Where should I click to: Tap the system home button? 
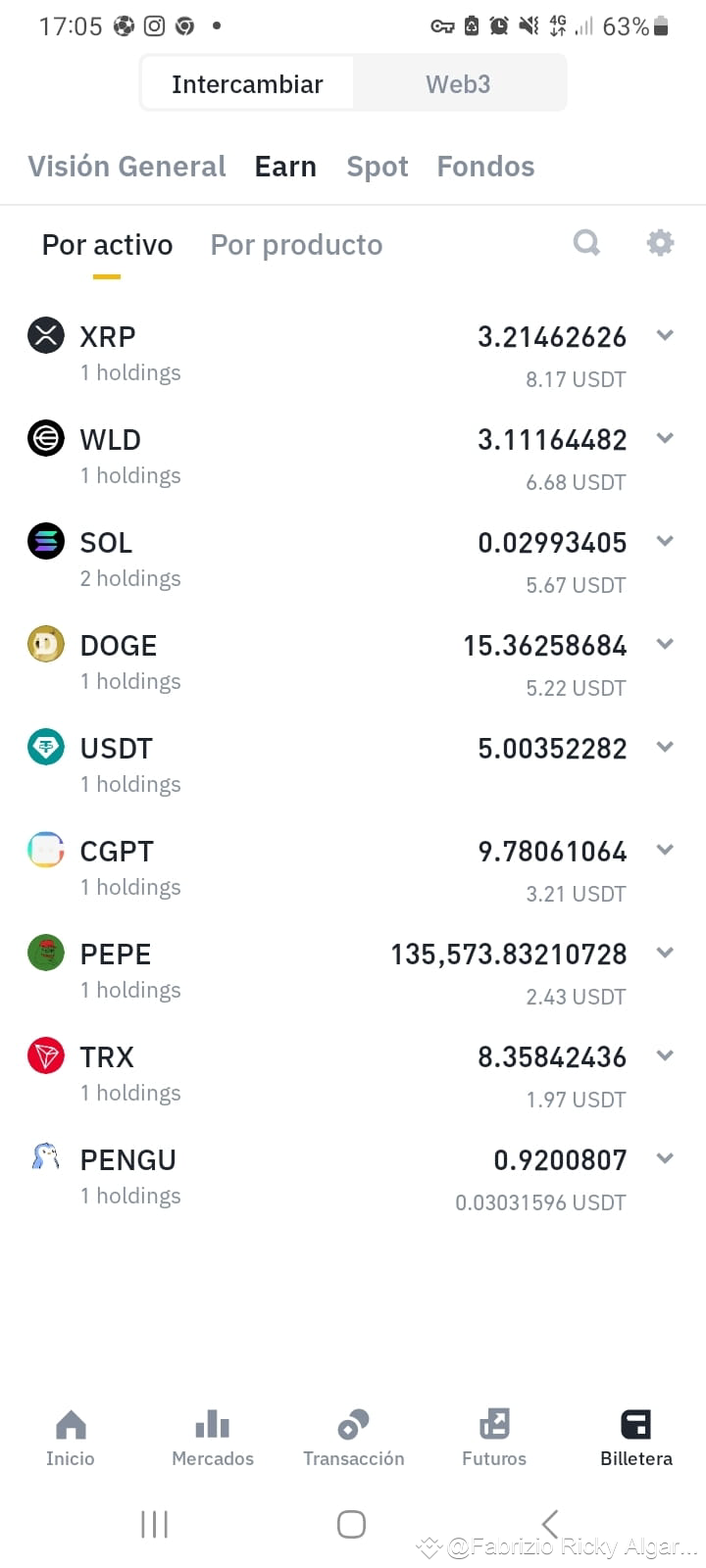click(351, 1524)
